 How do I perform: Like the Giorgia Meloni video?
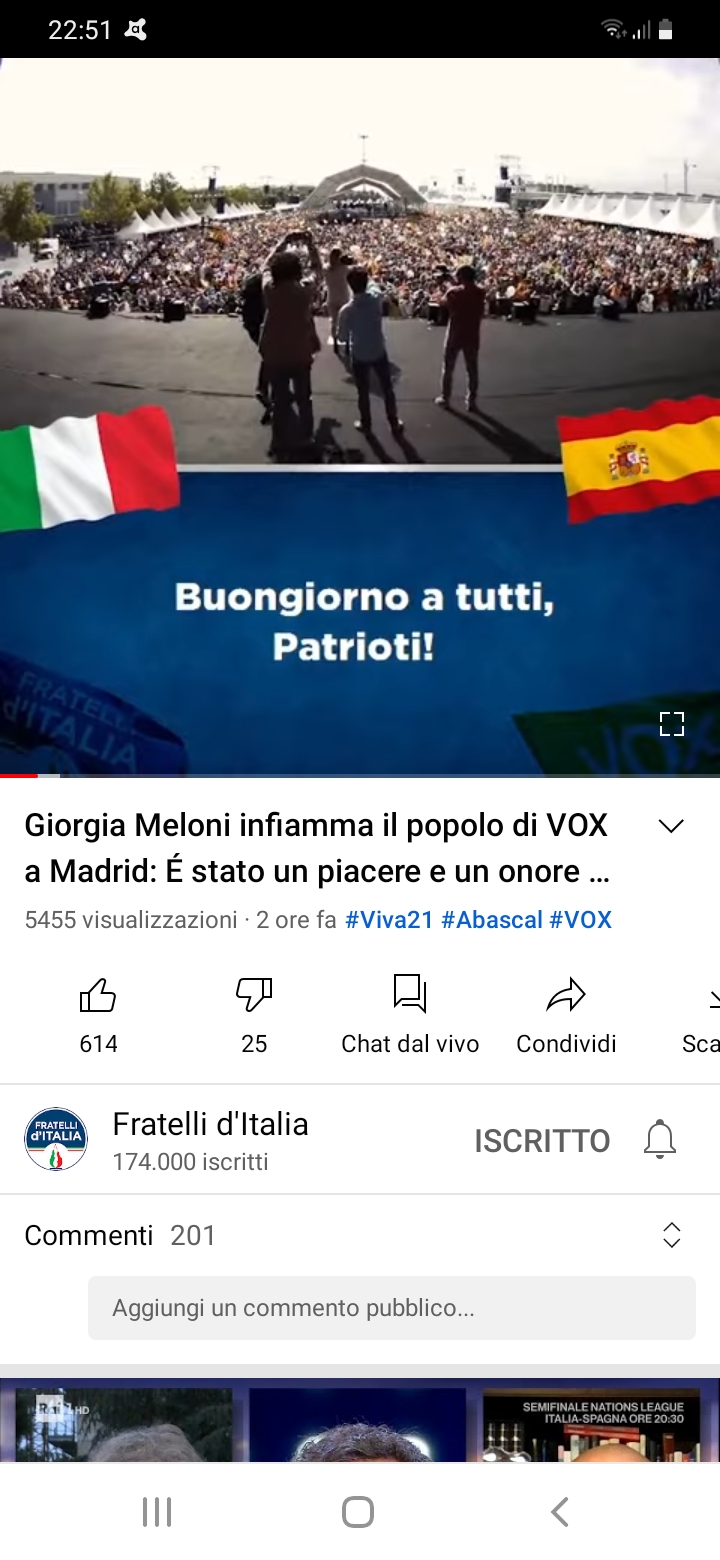click(98, 1014)
